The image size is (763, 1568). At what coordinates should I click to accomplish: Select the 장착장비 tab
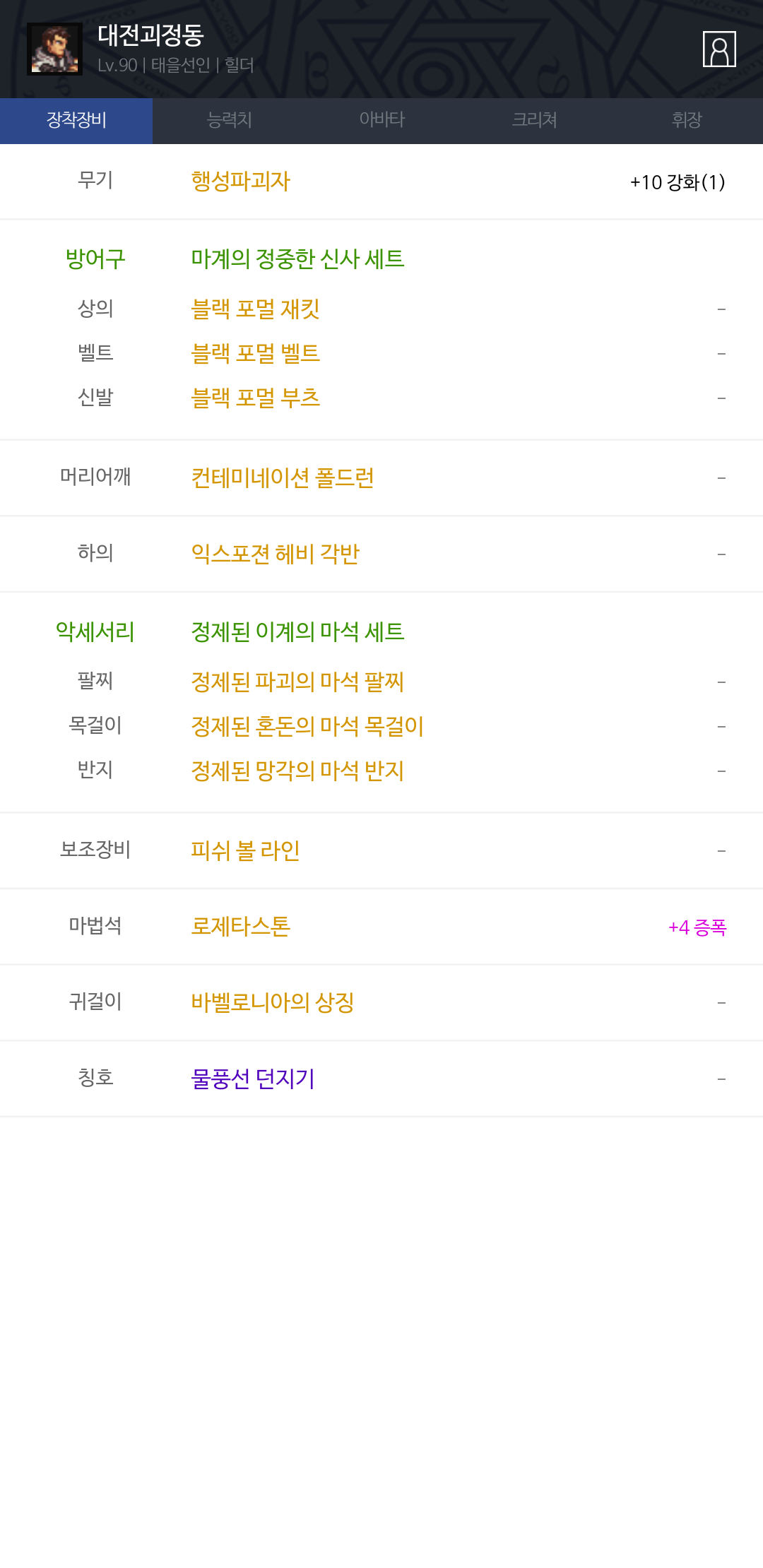point(76,121)
